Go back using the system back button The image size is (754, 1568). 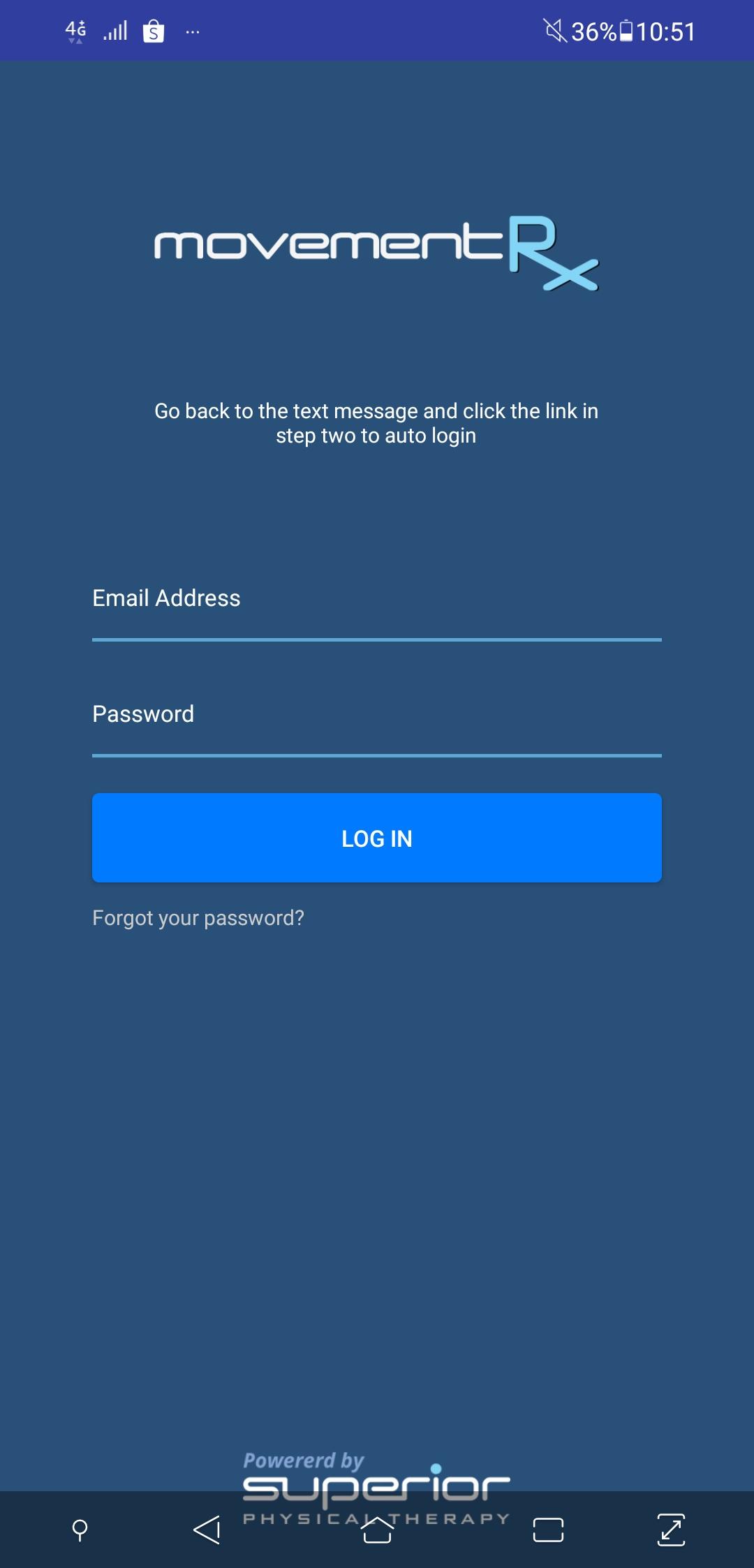coord(207,1530)
